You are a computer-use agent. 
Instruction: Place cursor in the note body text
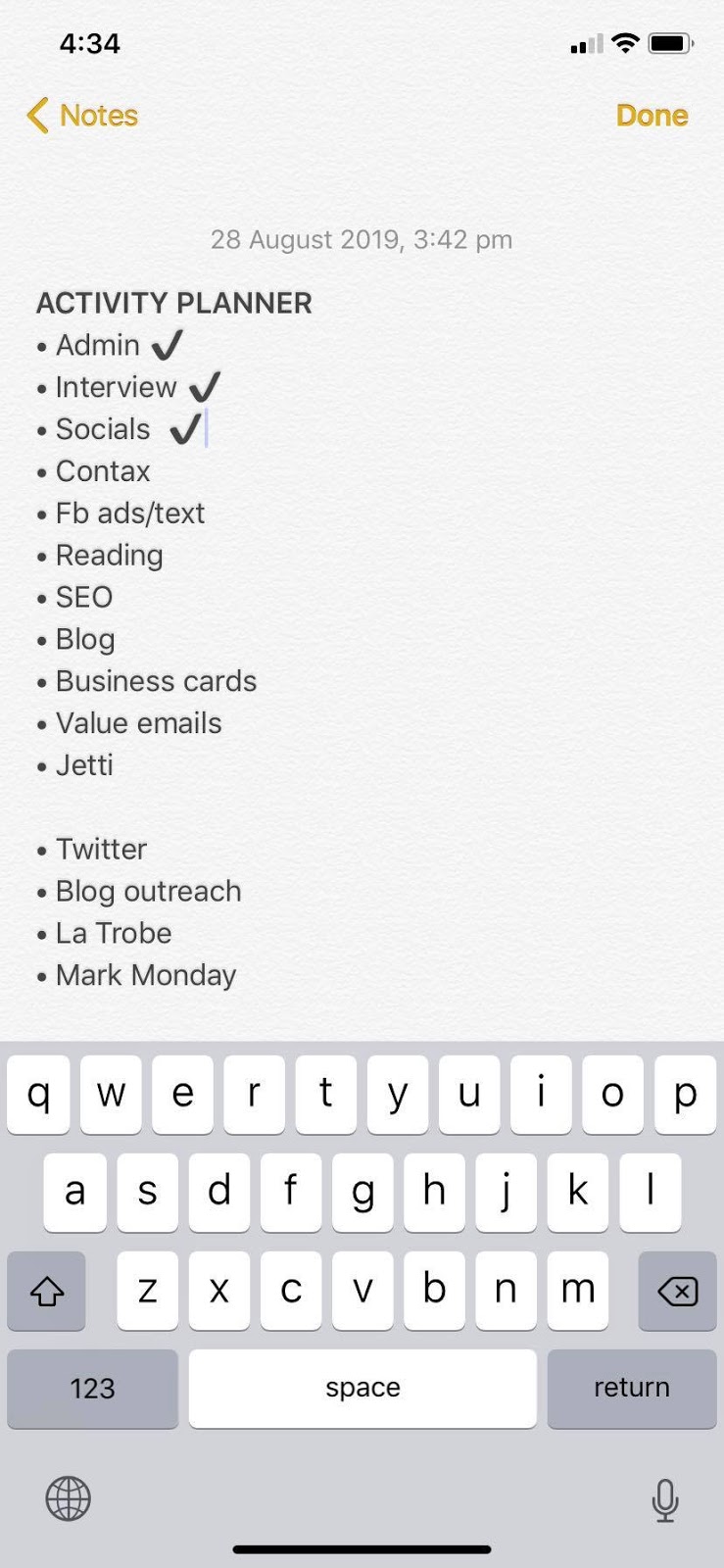[x=362, y=639]
